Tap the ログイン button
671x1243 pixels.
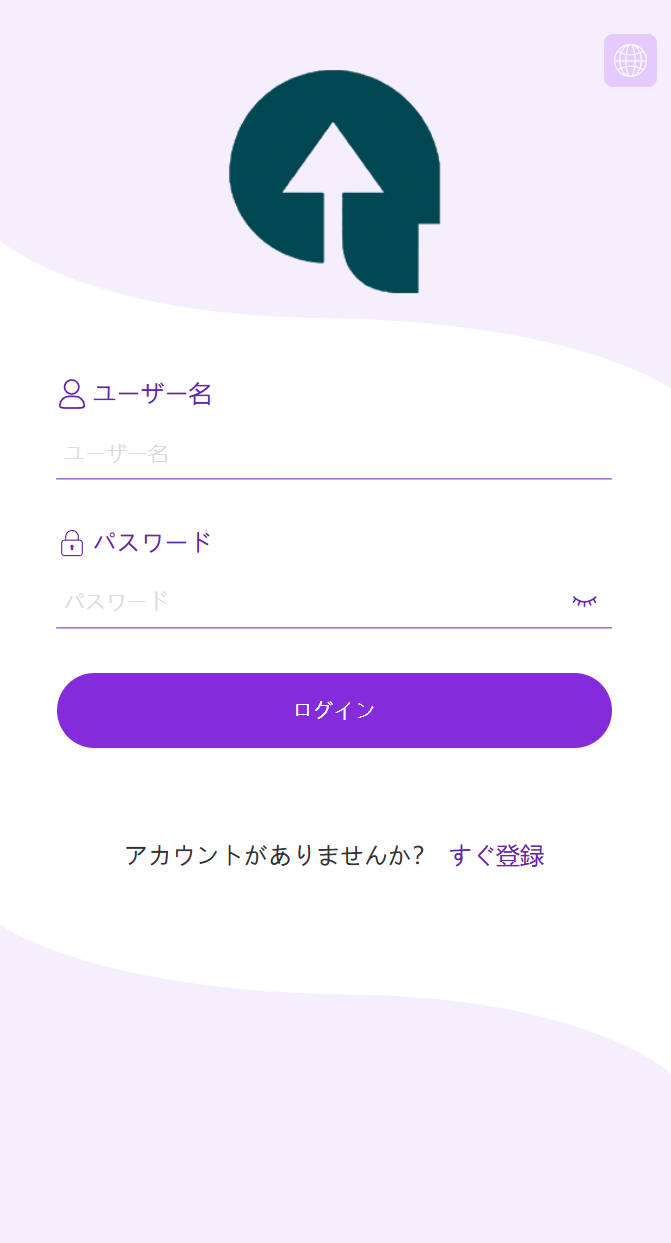tap(334, 710)
